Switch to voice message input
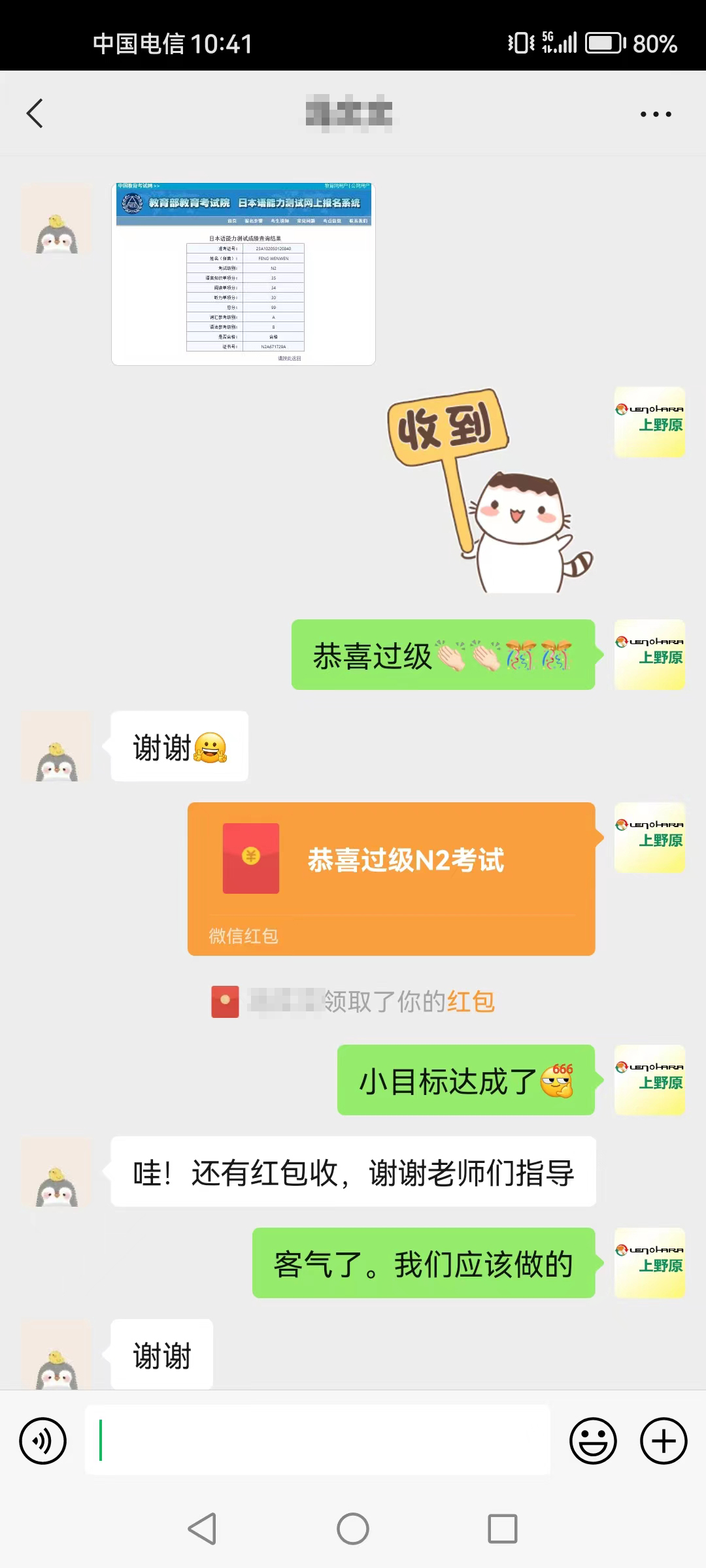Screen dimensions: 706x1568 click(43, 1441)
